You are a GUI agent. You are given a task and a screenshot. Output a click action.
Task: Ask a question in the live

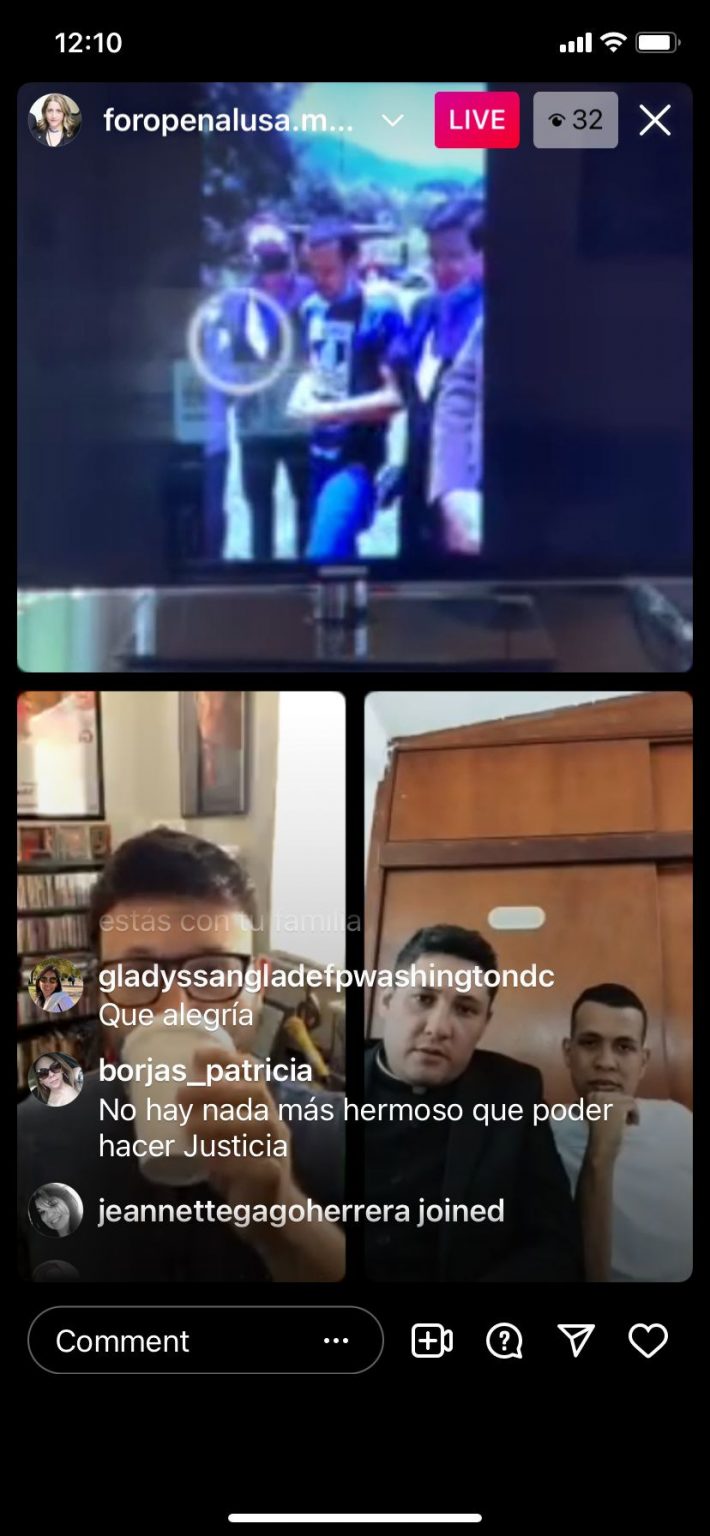click(x=504, y=1341)
